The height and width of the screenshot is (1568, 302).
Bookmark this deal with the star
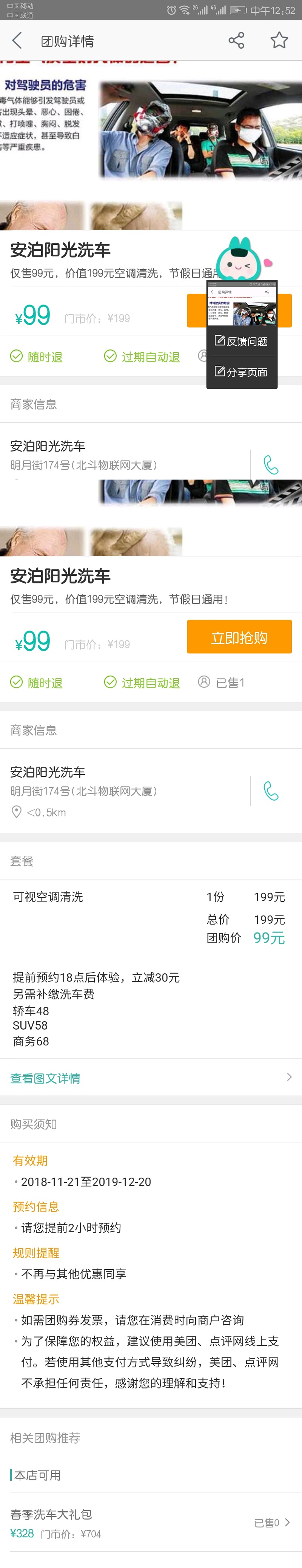279,41
